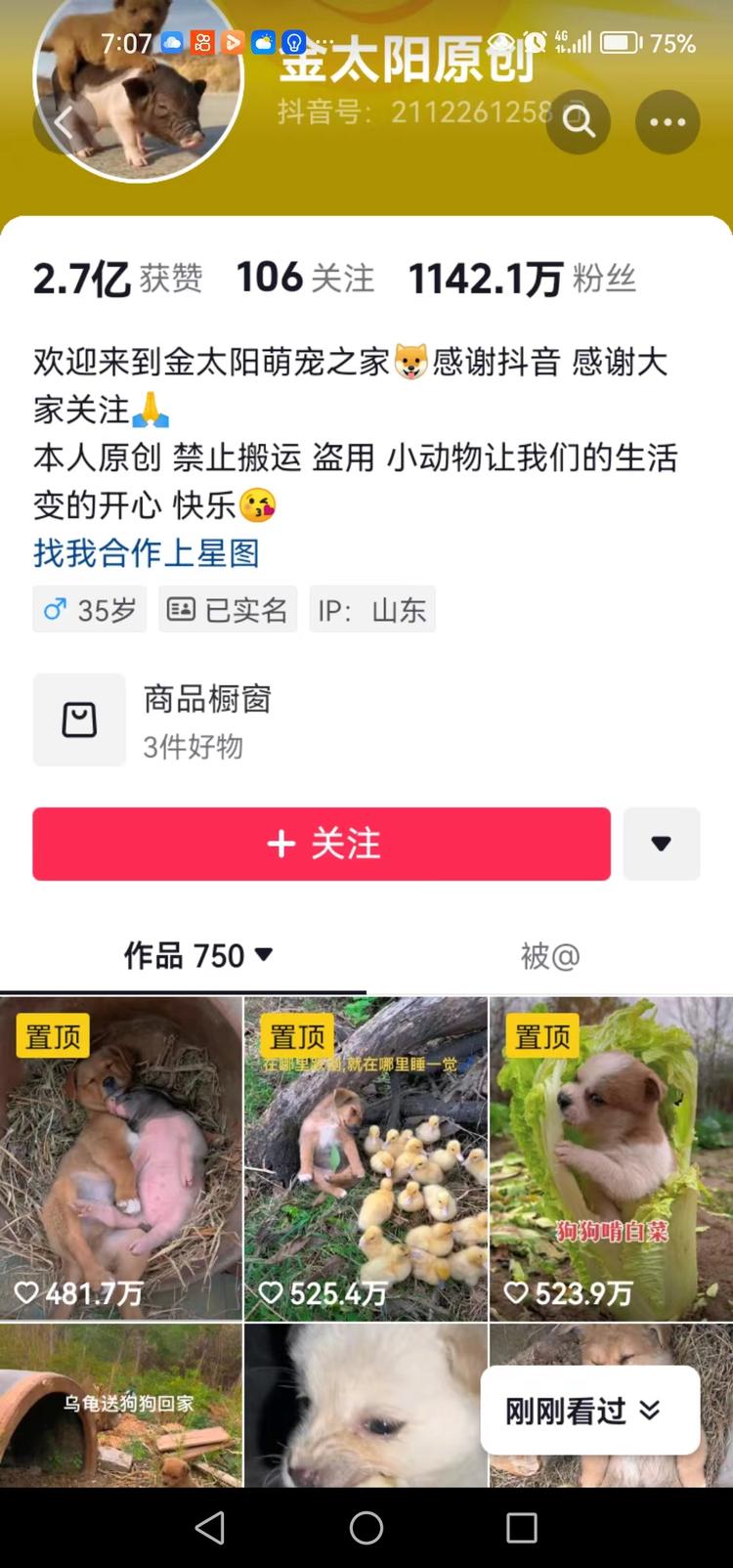Image resolution: width=733 pixels, height=1568 pixels.
Task: Tap the 刚刚看过 floating button
Action: tap(589, 1410)
